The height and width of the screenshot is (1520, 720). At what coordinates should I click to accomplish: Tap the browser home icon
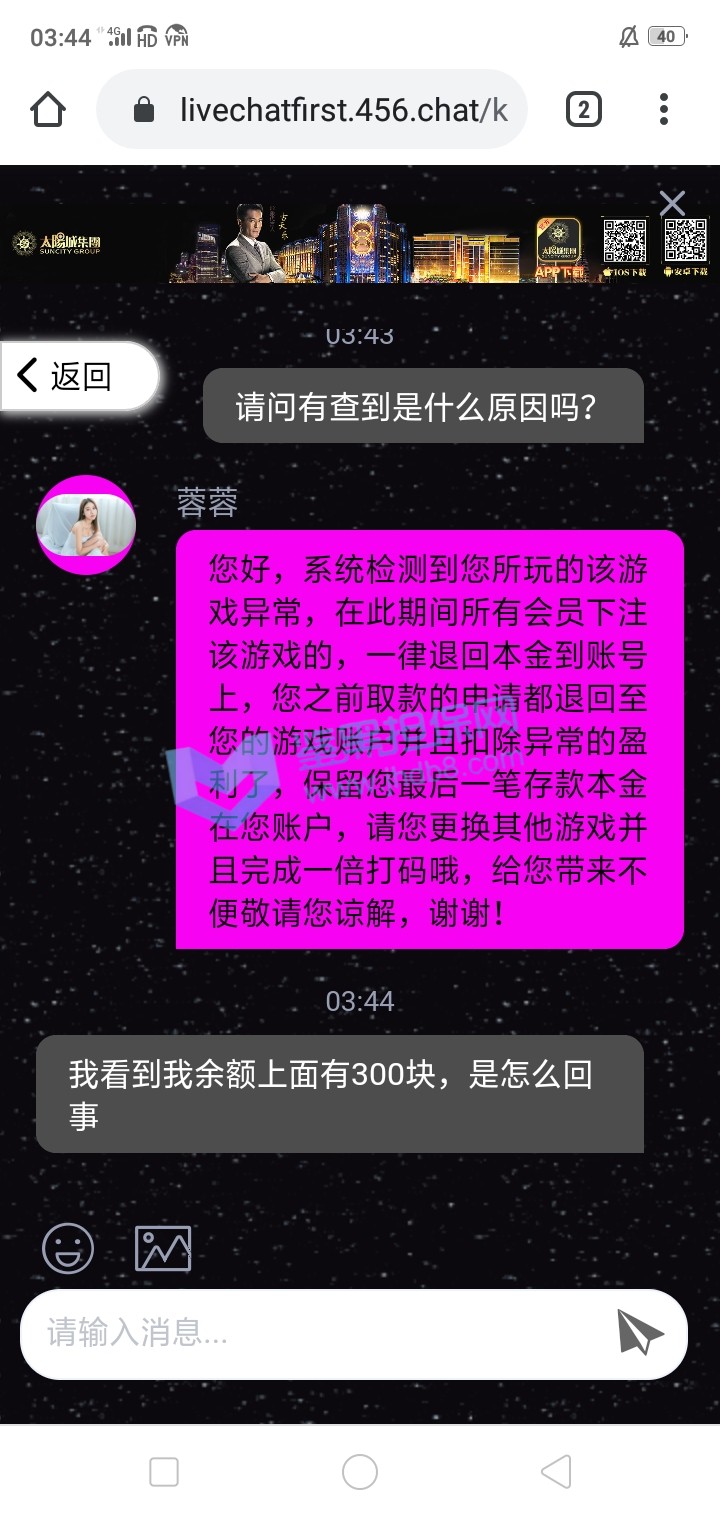click(48, 109)
